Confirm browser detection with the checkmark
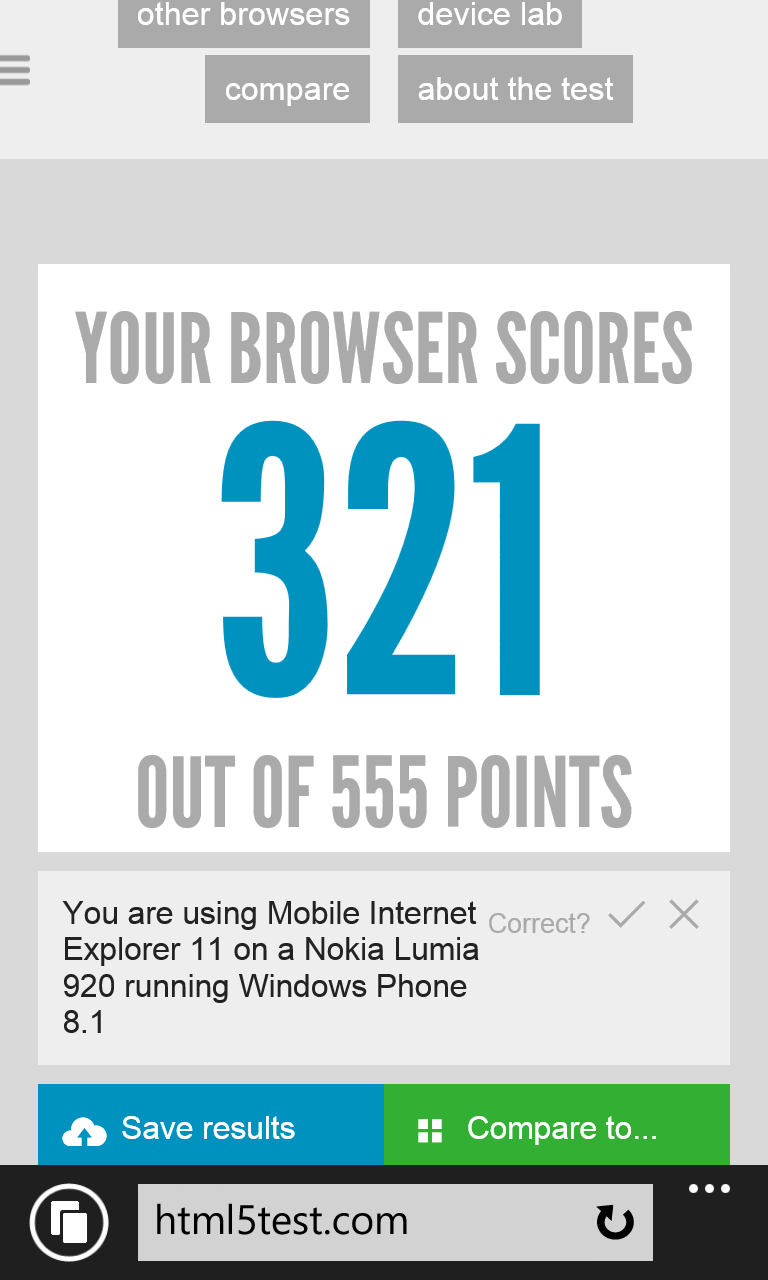This screenshot has width=768, height=1280. coord(627,914)
